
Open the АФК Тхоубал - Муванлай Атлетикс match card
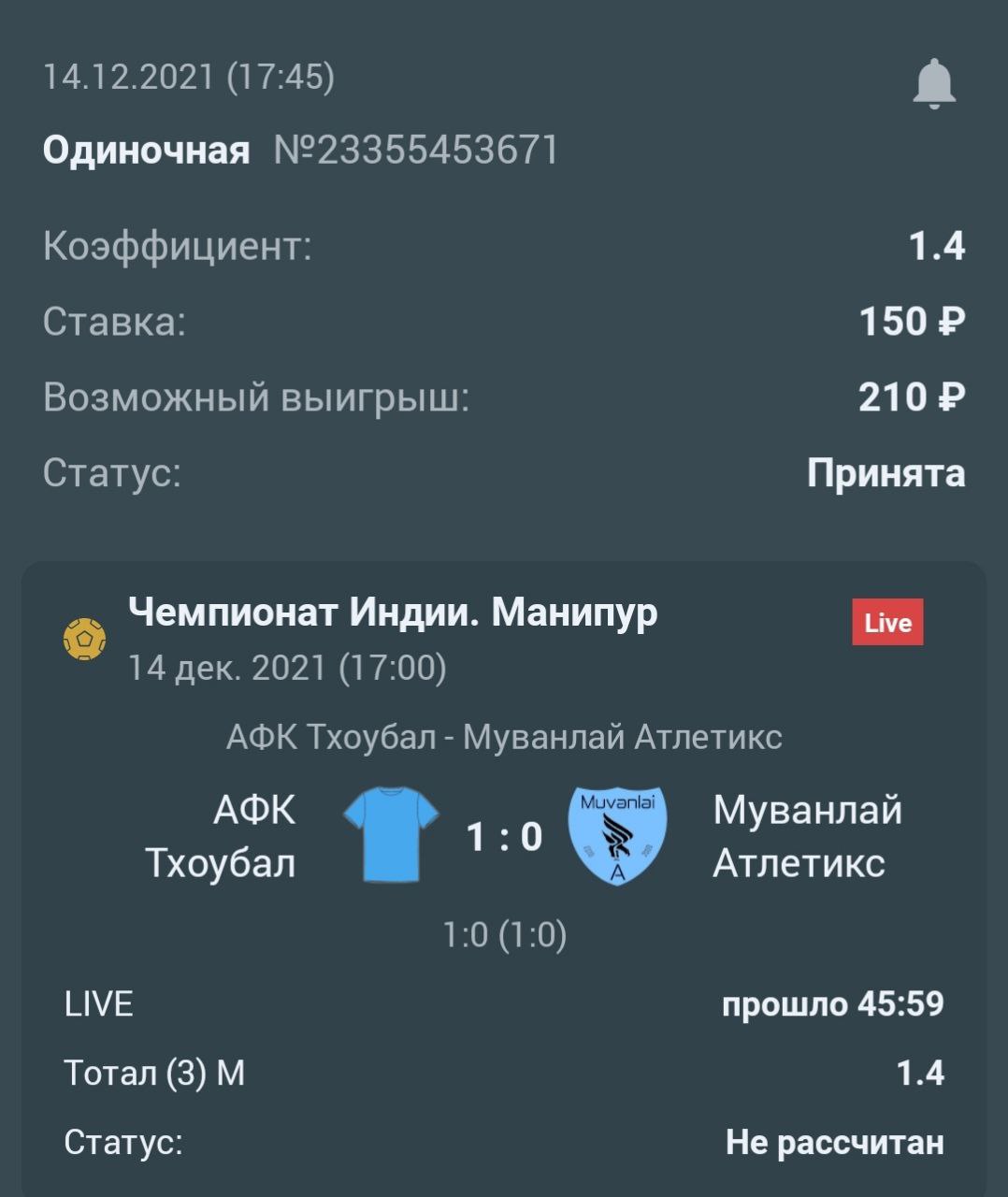(504, 738)
